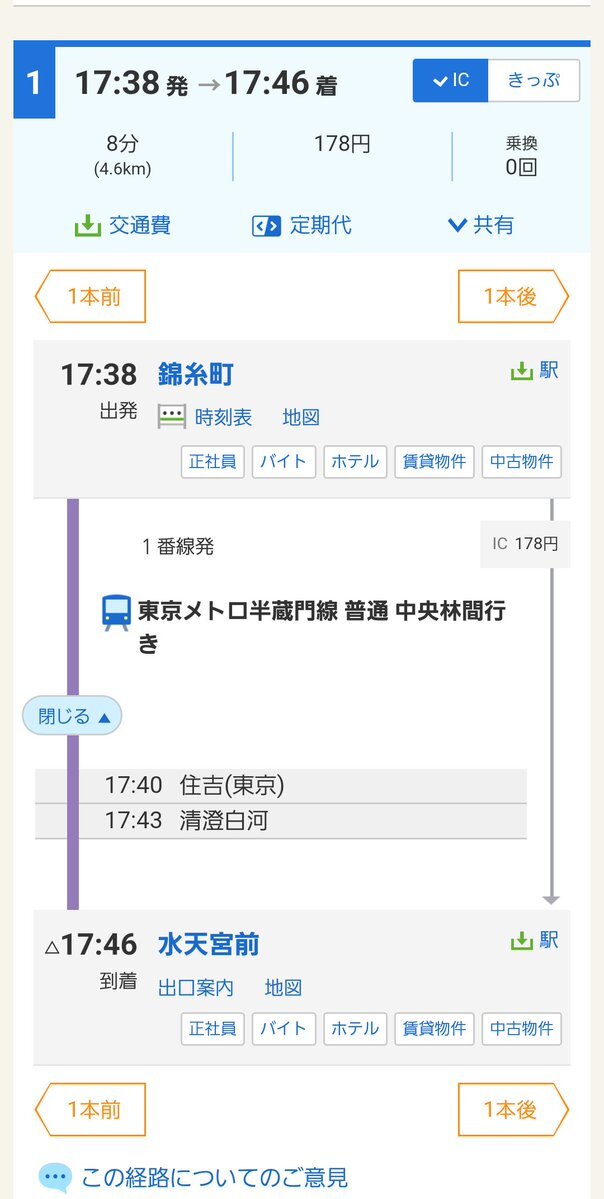Open この経路についてのご意見 feedback link
This screenshot has height=1199, width=604.
[x=213, y=1178]
